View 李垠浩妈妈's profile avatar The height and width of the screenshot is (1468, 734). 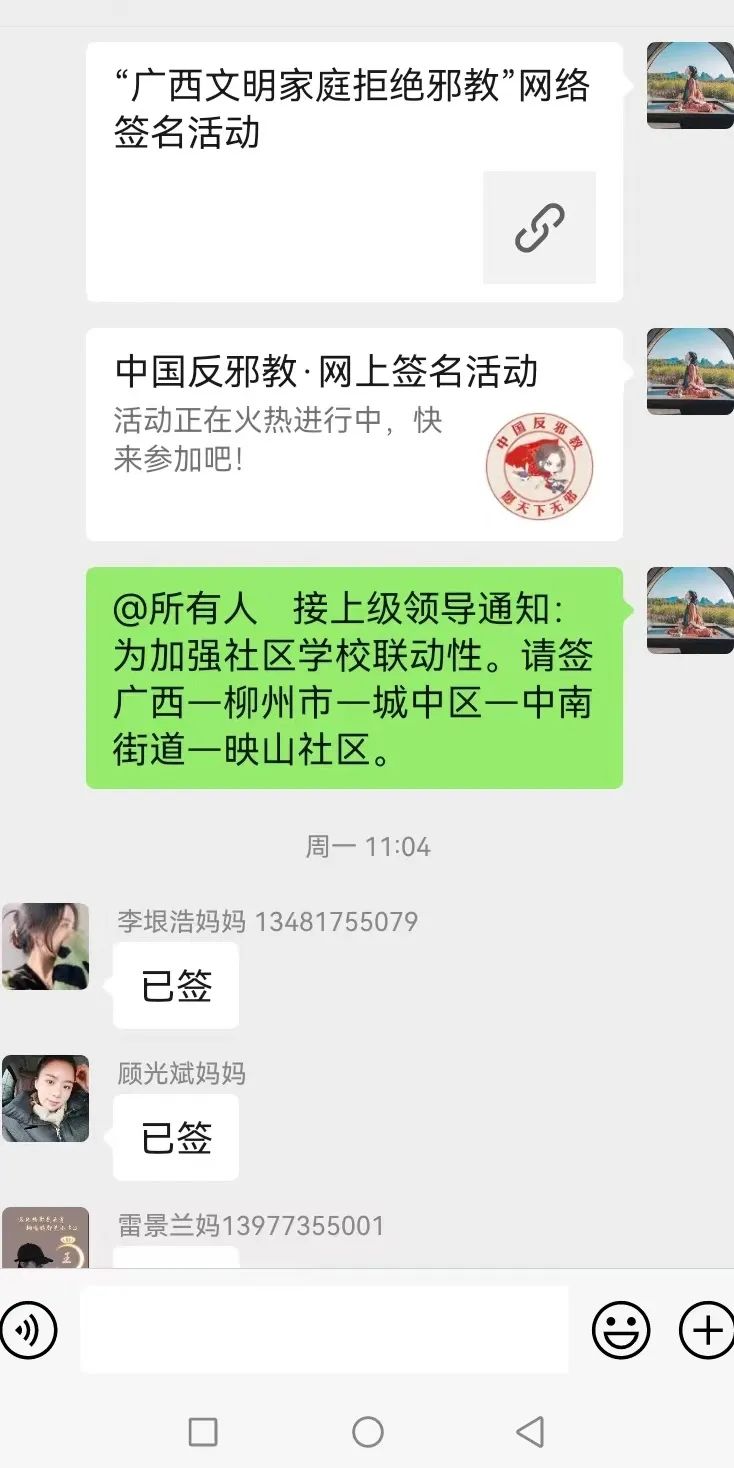click(x=45, y=946)
